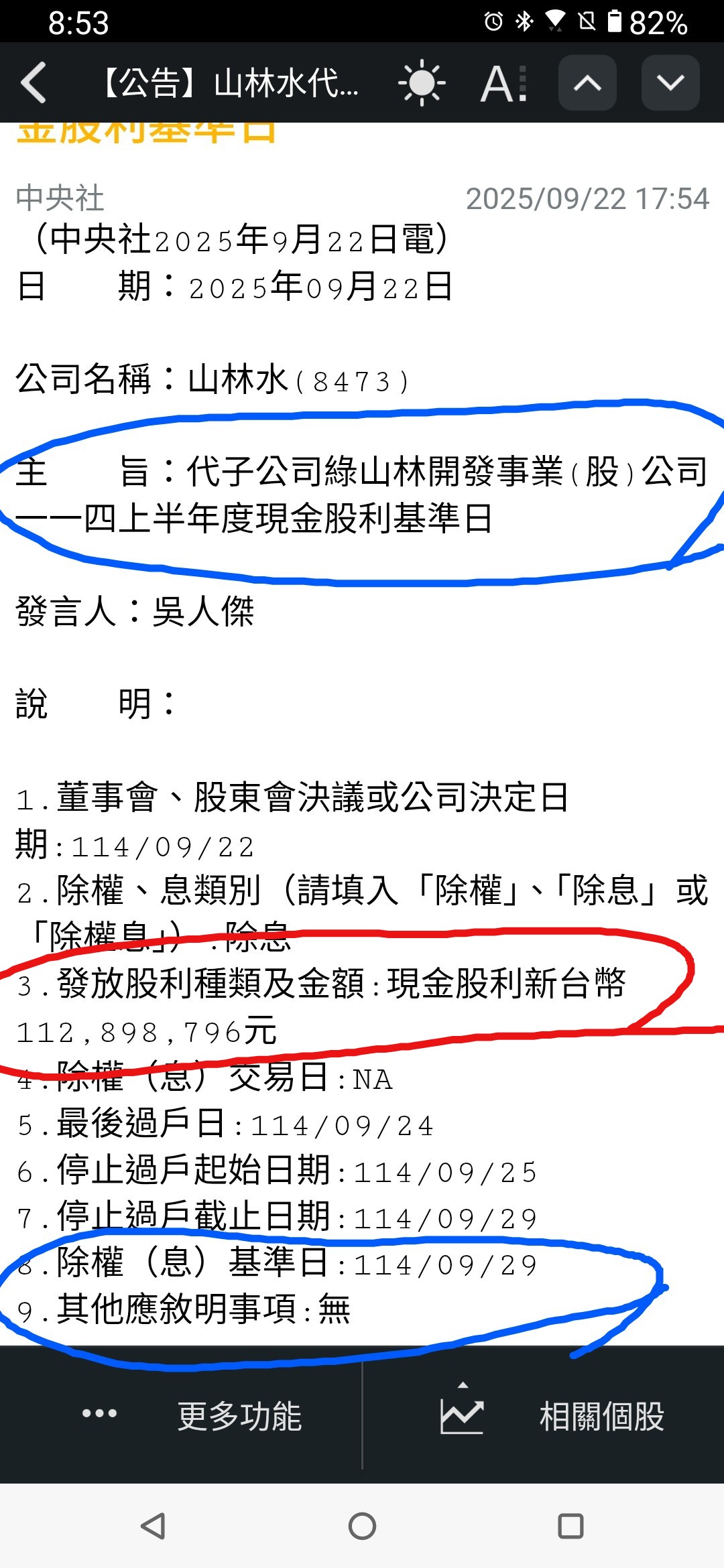Screen dimensions: 724x1568
Task: Go back using the top-left arrow
Action: (34, 82)
